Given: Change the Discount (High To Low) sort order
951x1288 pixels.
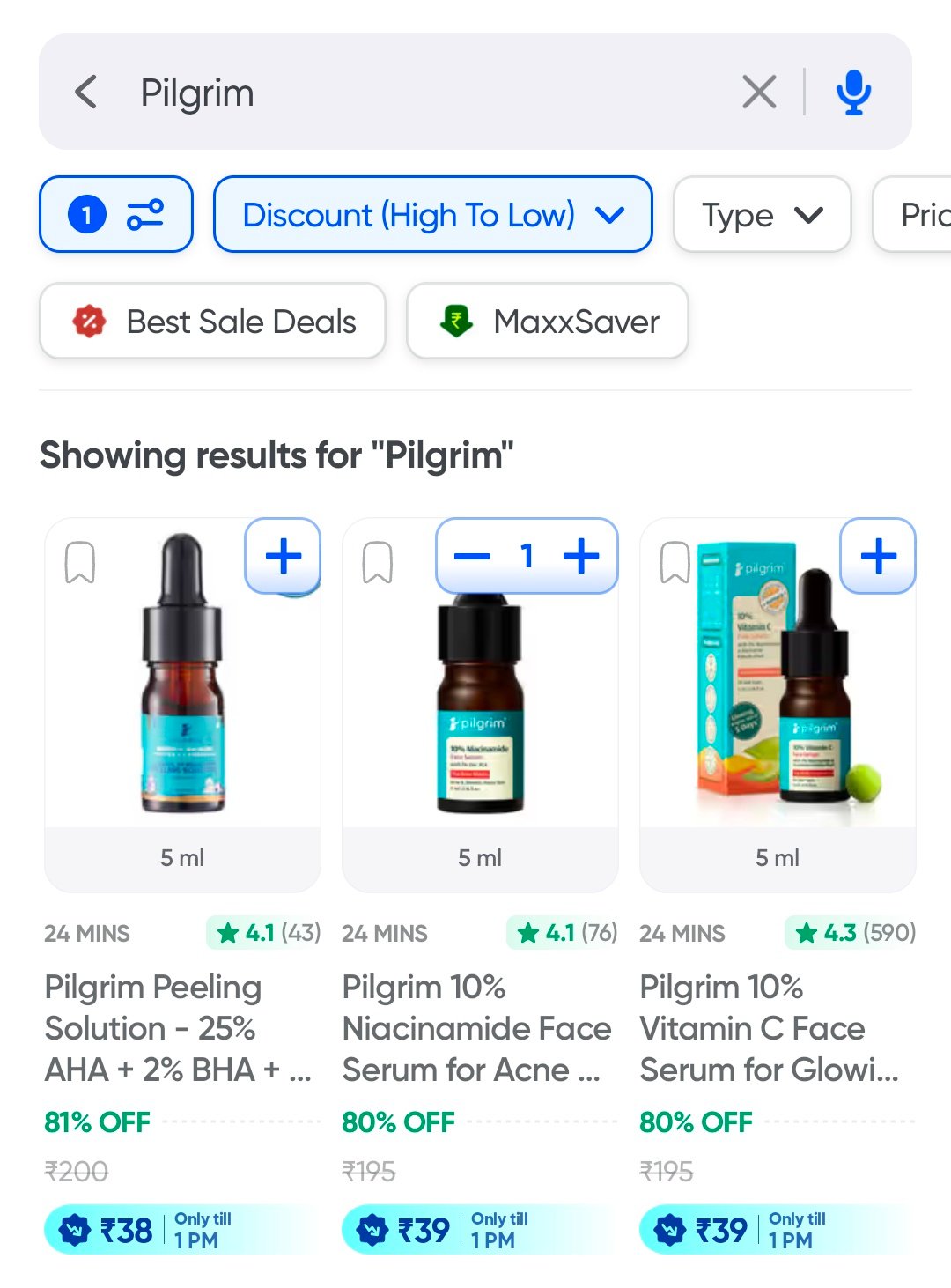Looking at the screenshot, I should coord(432,215).
